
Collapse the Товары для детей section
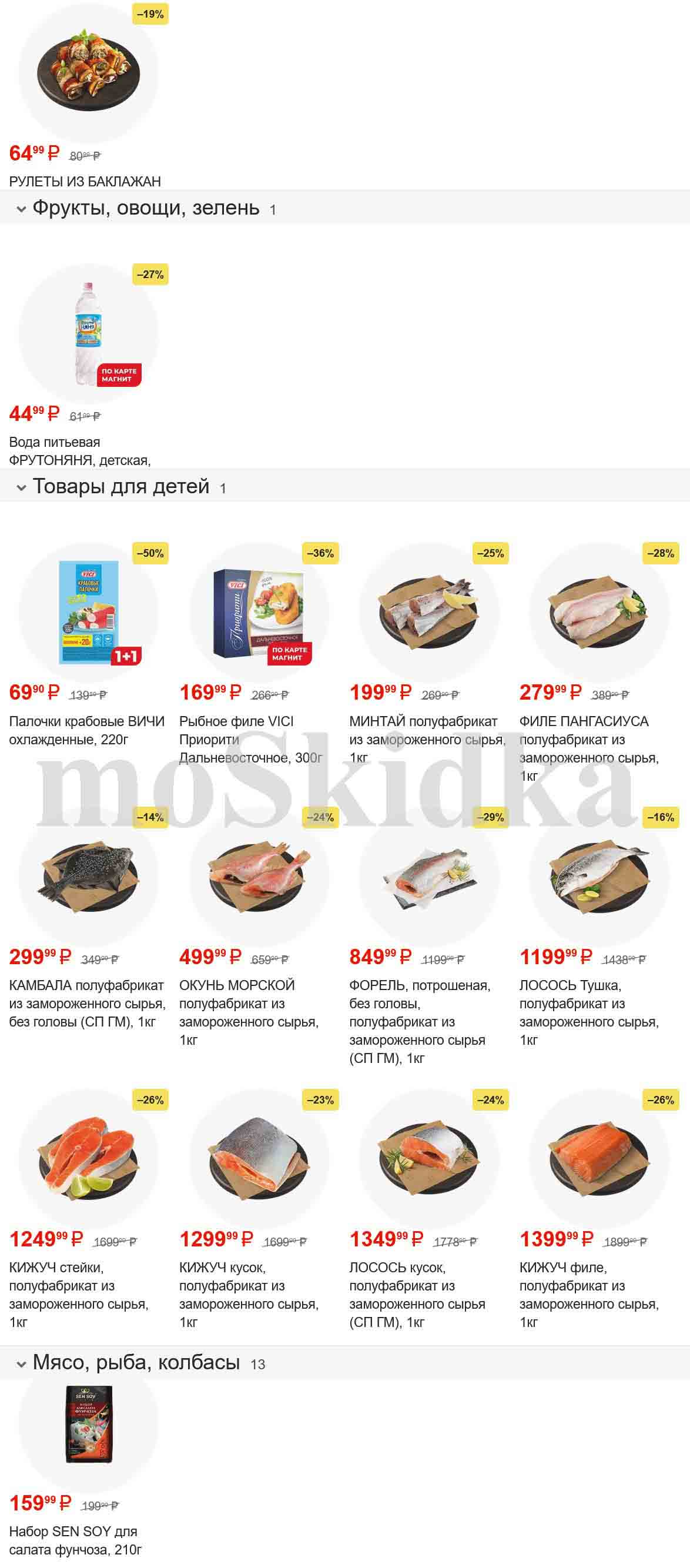tap(22, 487)
